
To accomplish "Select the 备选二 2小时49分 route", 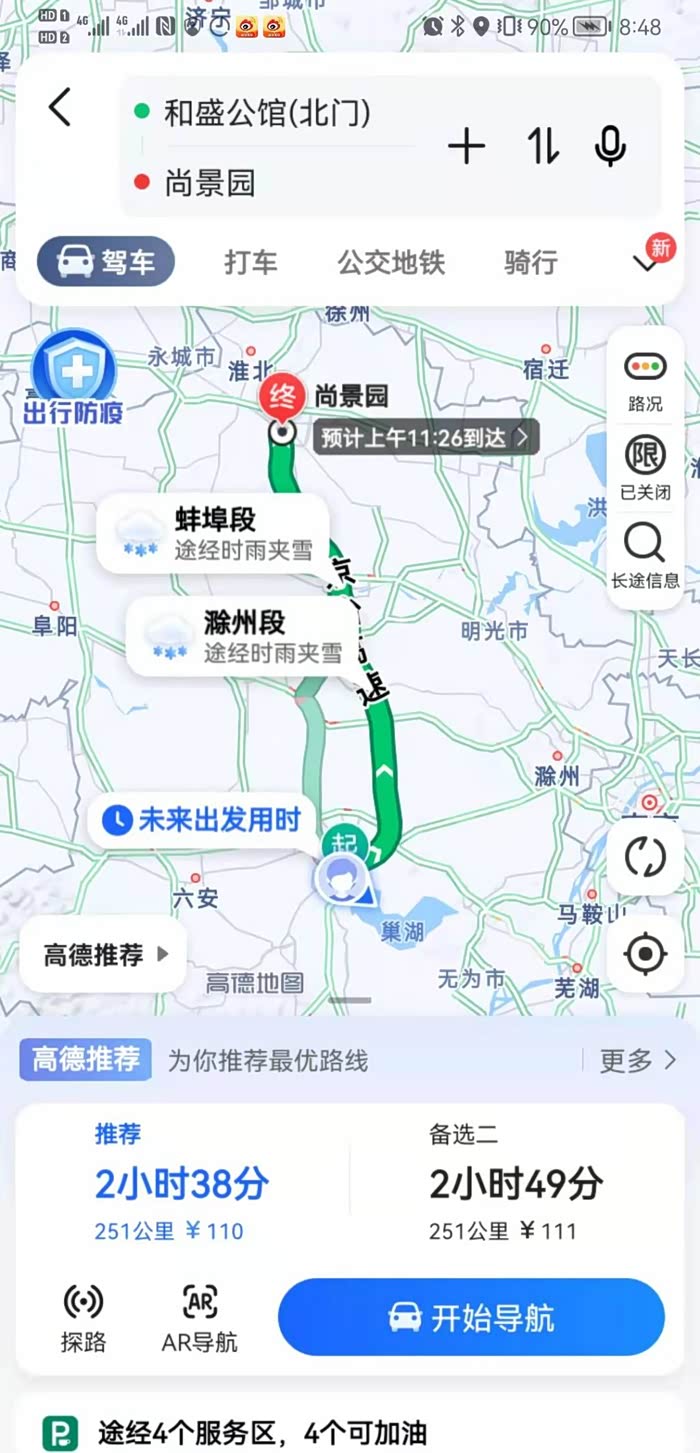I will click(x=515, y=1186).
